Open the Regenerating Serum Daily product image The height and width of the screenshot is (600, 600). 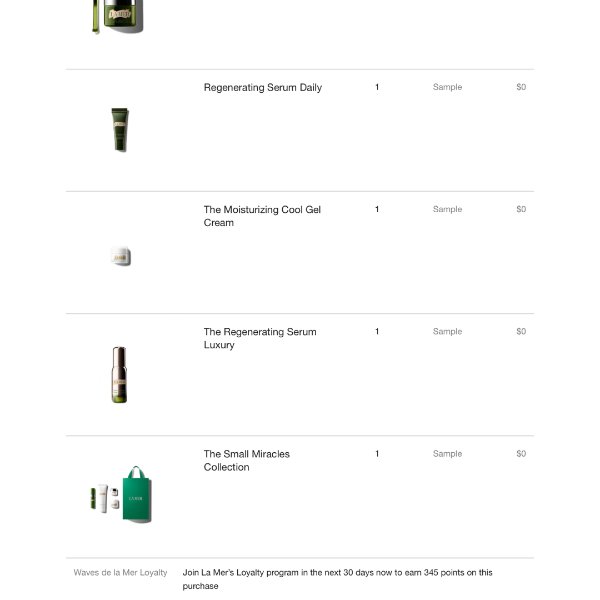[120, 130]
